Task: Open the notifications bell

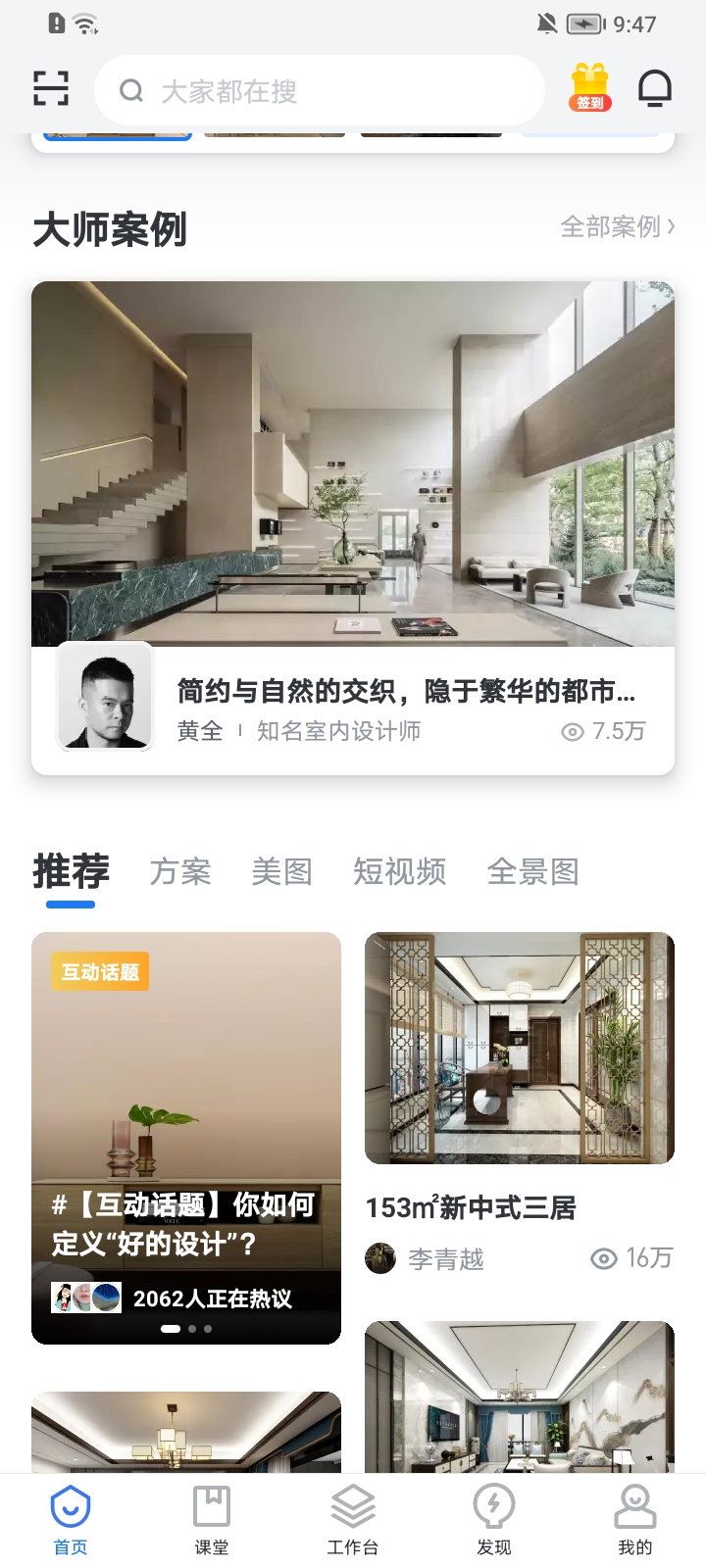Action: click(654, 89)
